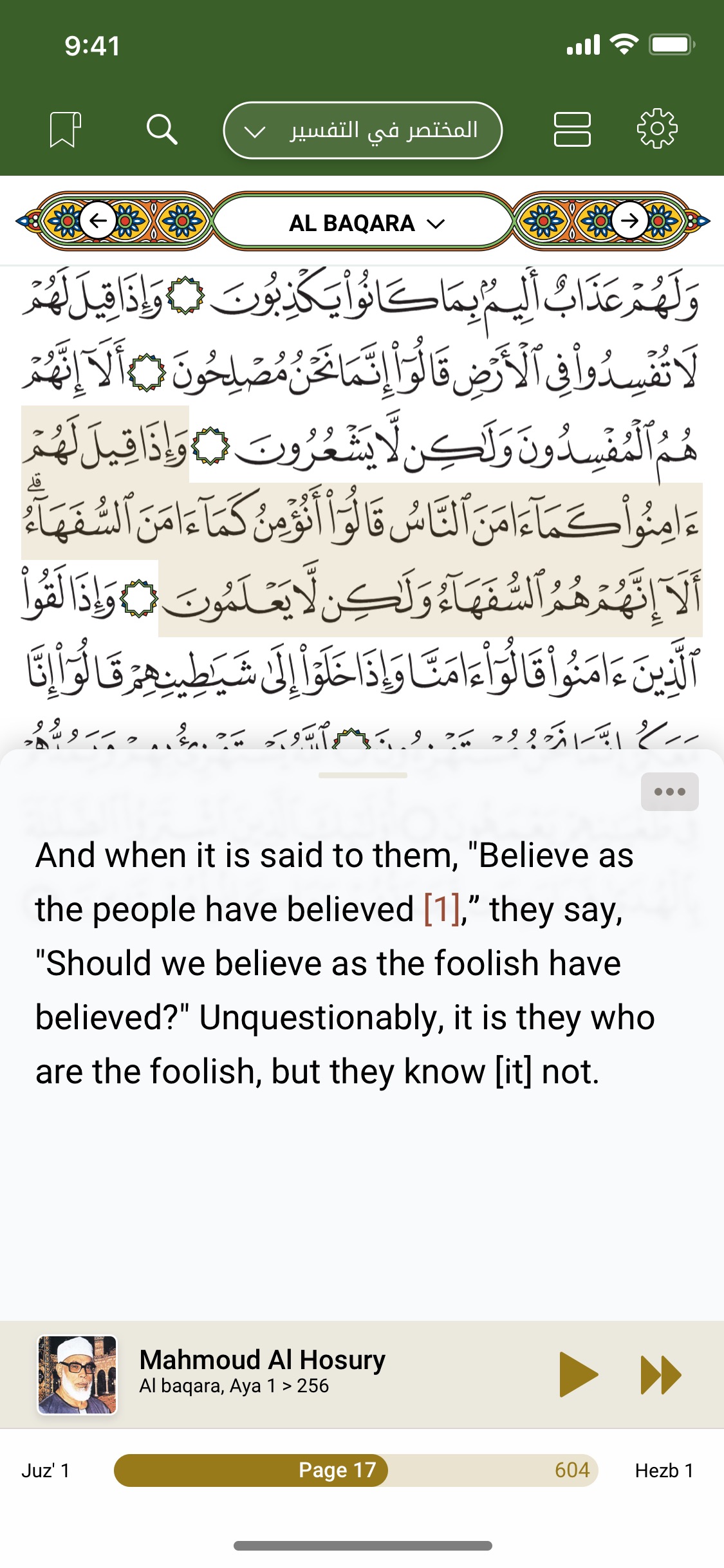Expand the tafsir selection dropdown
The width and height of the screenshot is (724, 1568).
[362, 130]
